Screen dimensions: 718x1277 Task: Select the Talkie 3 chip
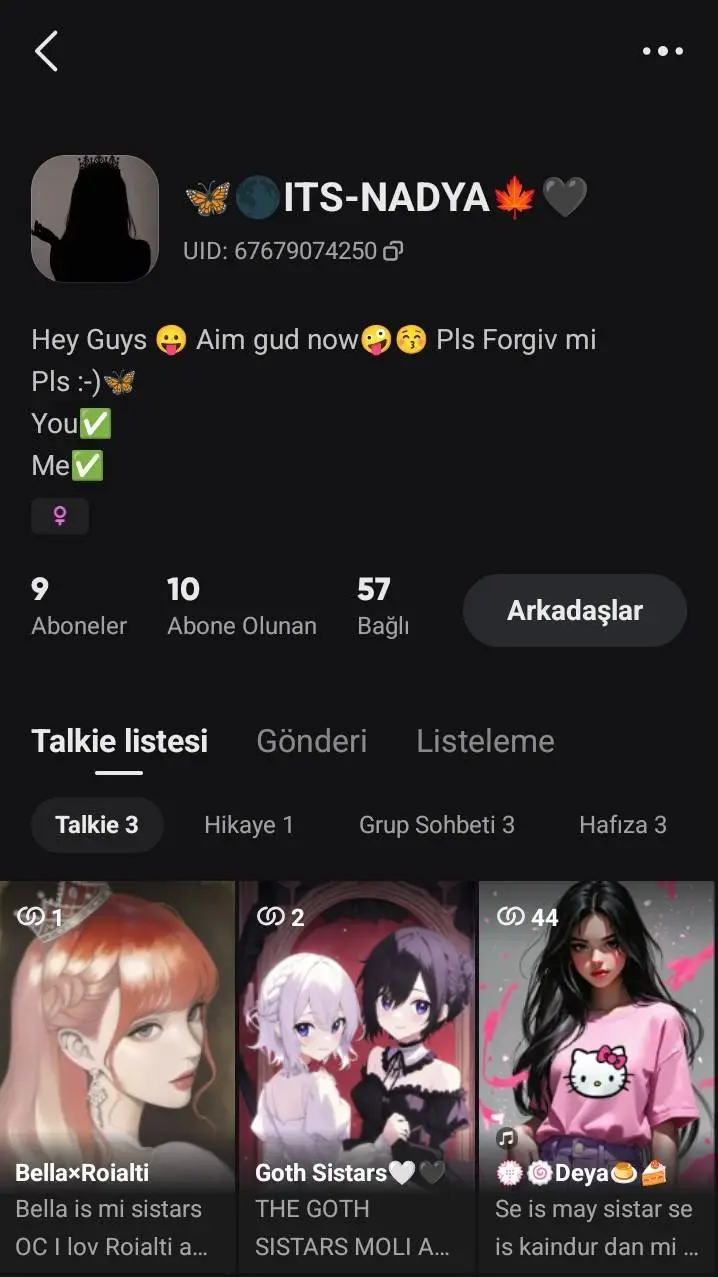pos(97,825)
